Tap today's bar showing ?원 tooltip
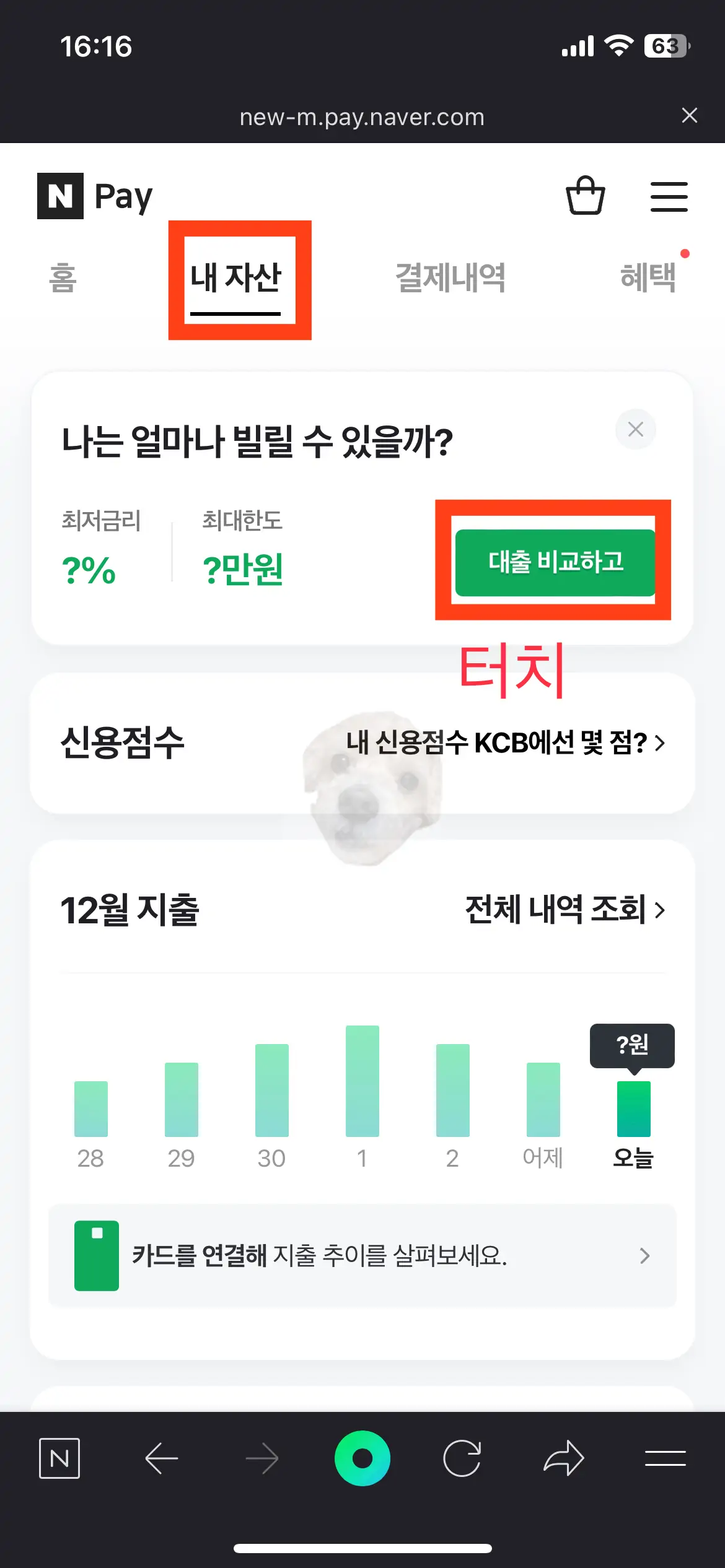This screenshot has width=725, height=1568. [x=633, y=1108]
